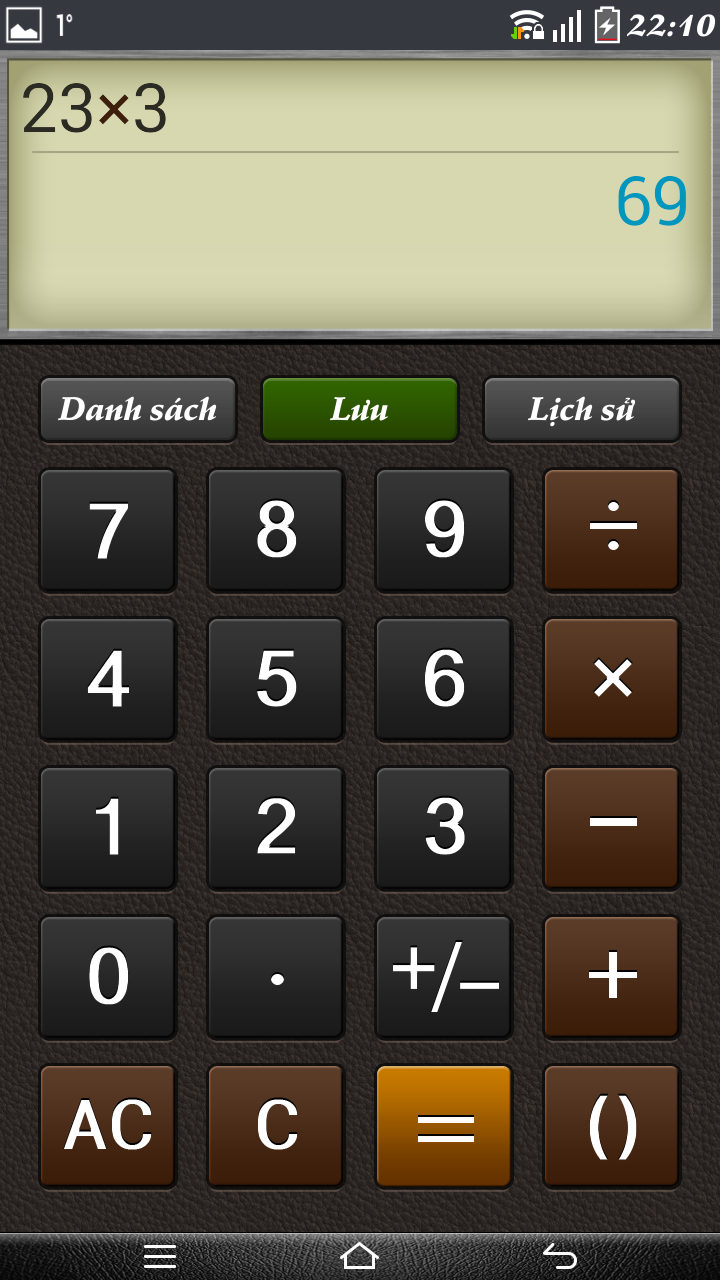Insert a decimal point
Viewport: 720px width, 1280px height.
pyautogui.click(x=276, y=977)
